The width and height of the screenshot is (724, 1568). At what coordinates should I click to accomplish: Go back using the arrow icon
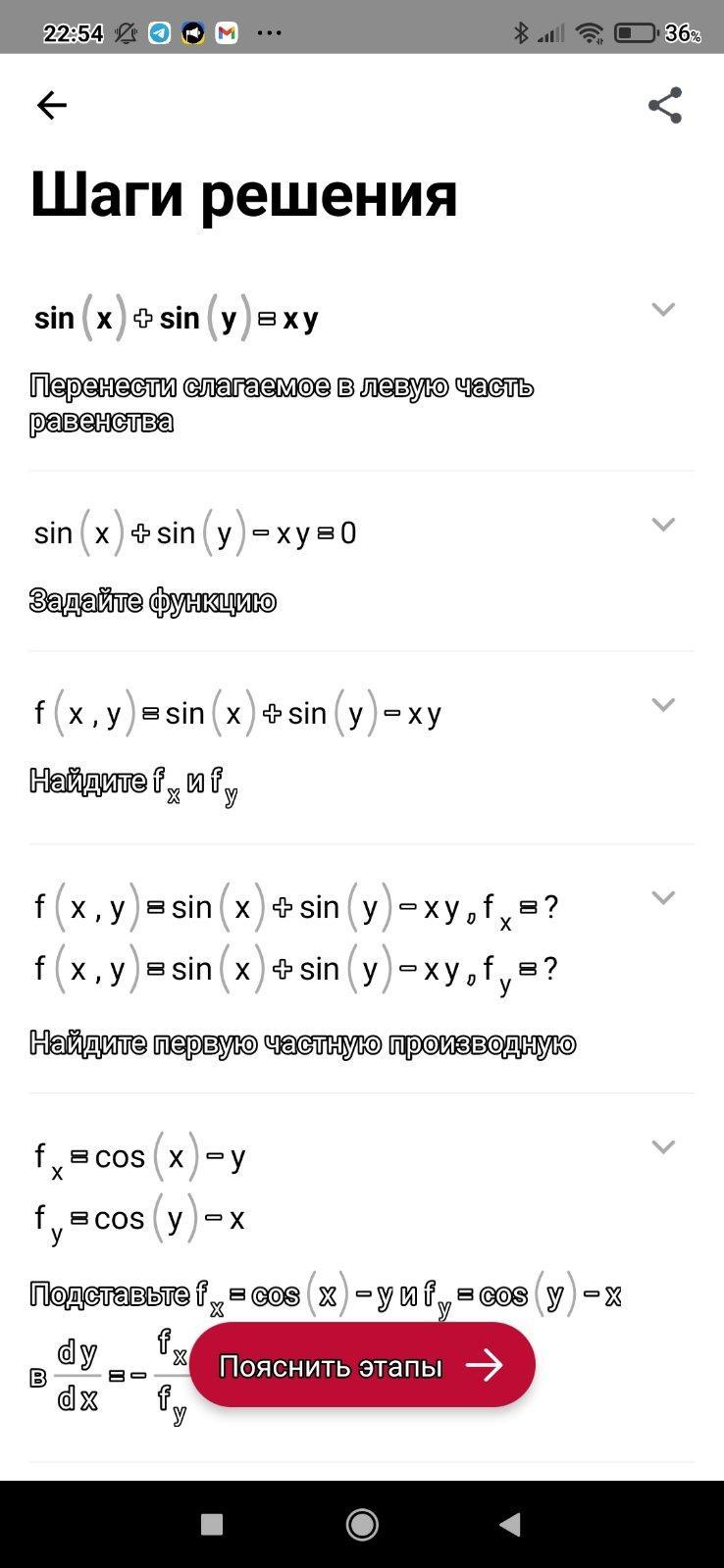pos(51,105)
